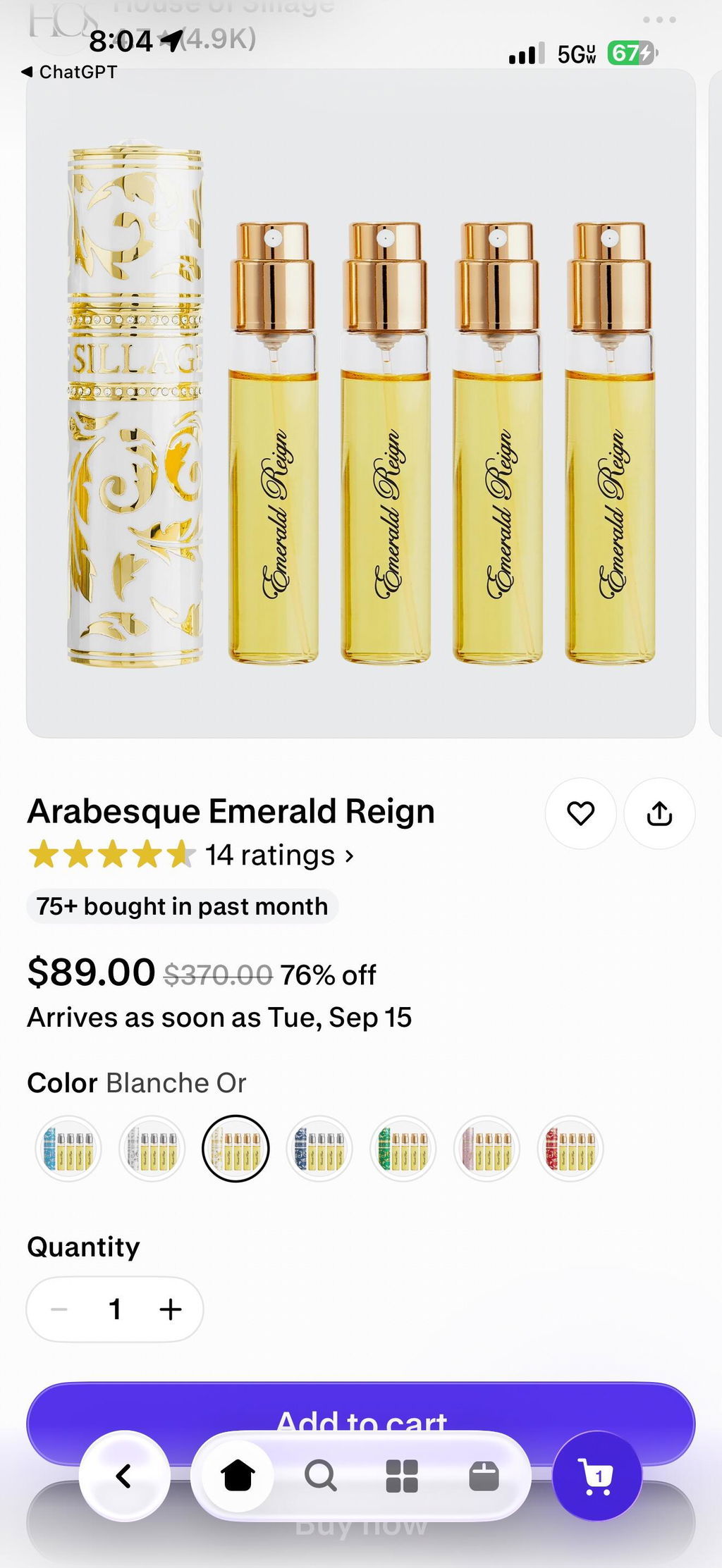Pick the green color swatch

403,1148
